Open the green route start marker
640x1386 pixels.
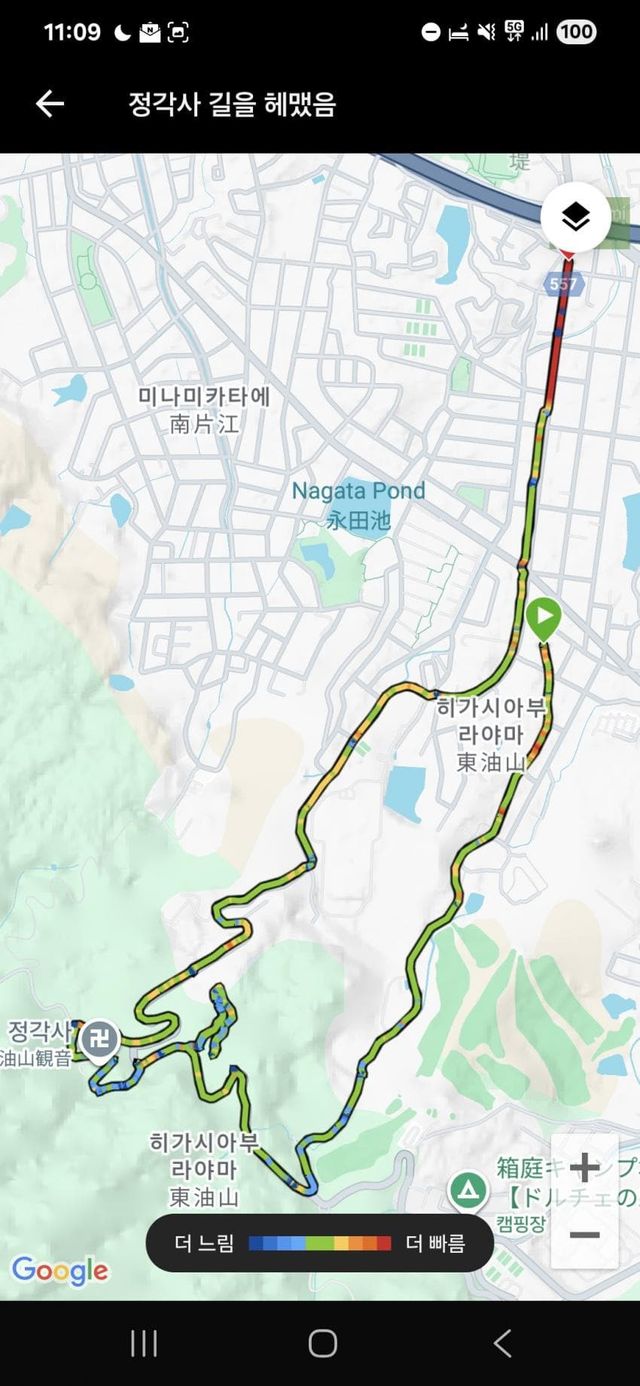tap(543, 618)
